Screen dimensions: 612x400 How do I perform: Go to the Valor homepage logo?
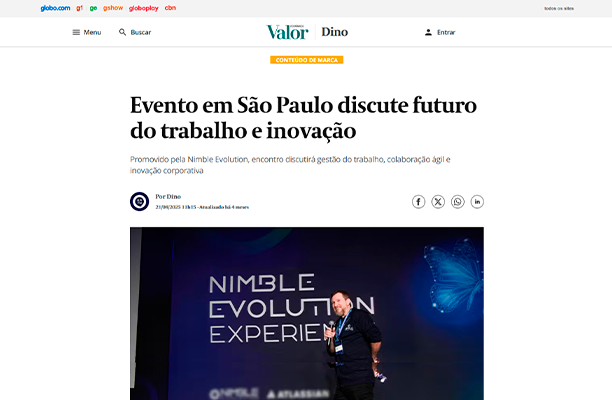[x=287, y=32]
